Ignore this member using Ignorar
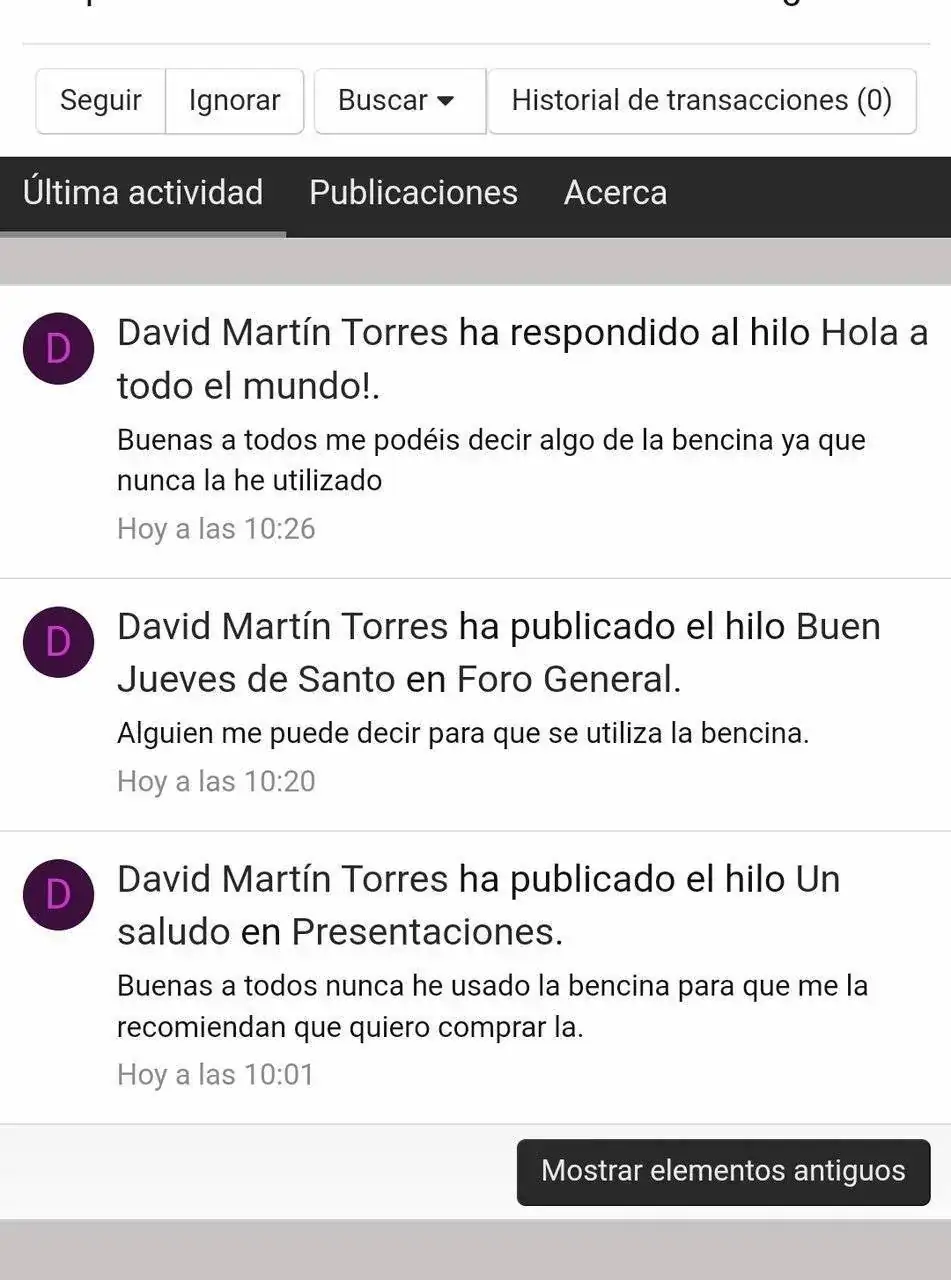 click(x=234, y=100)
